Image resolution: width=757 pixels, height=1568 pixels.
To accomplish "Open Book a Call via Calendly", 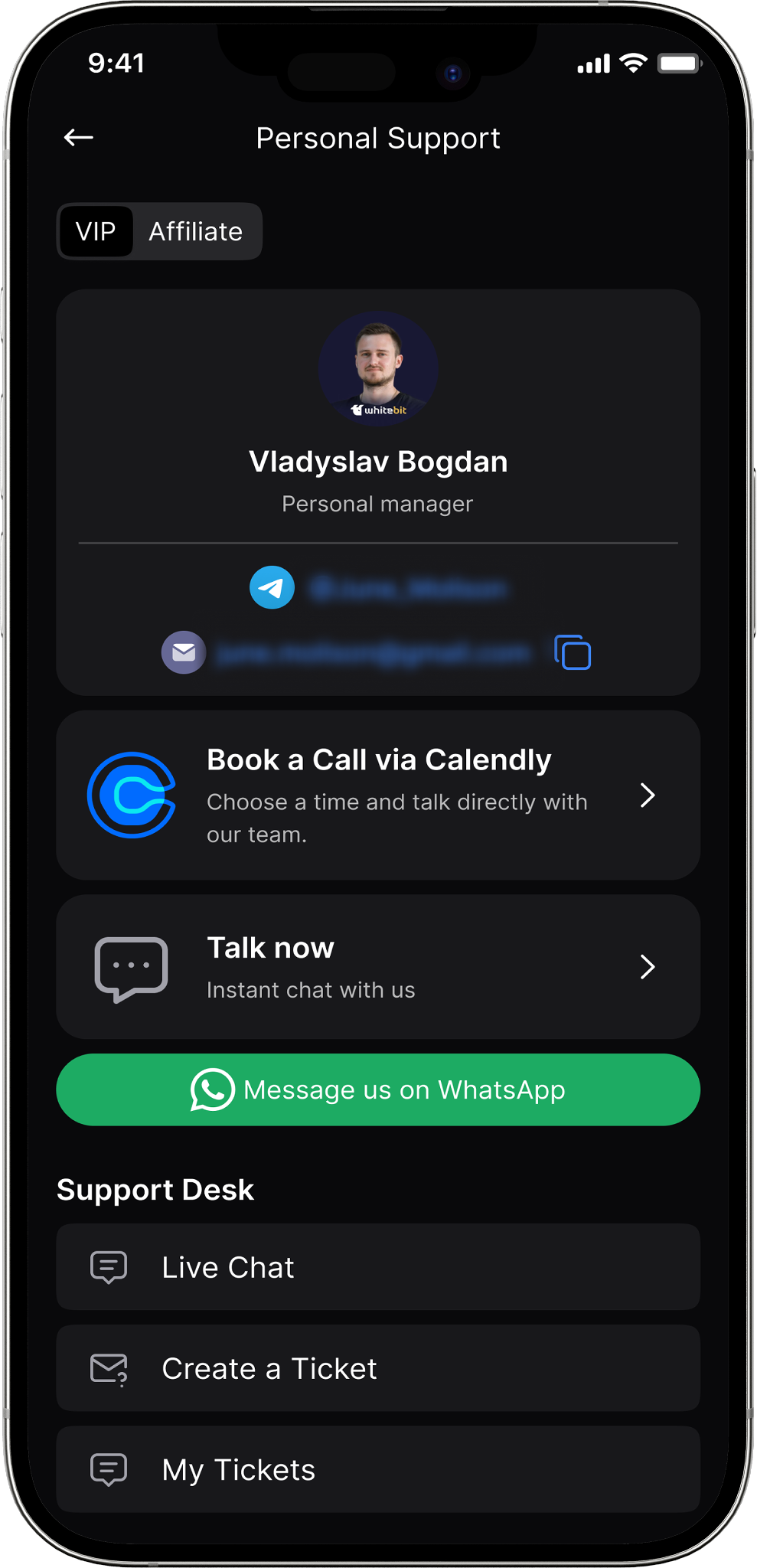I will tap(378, 795).
